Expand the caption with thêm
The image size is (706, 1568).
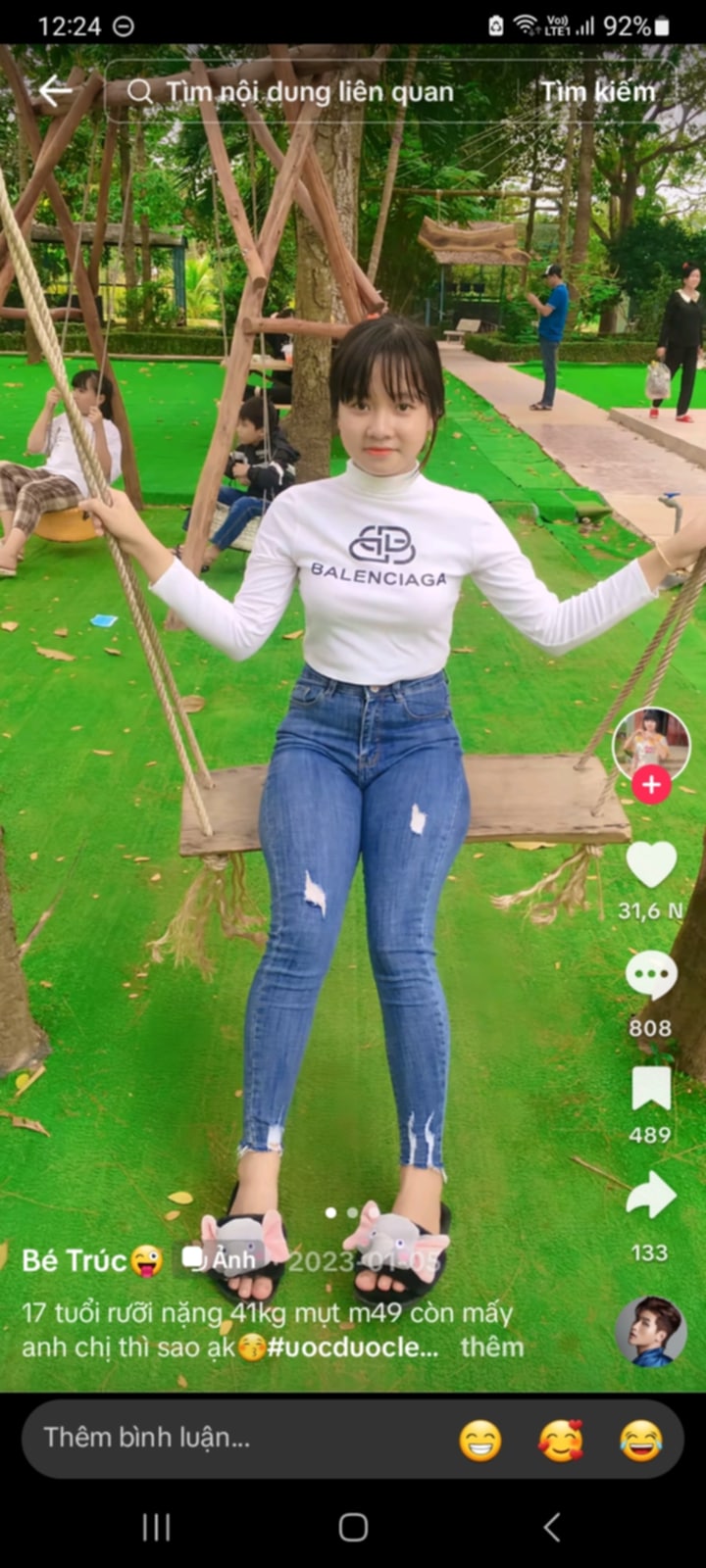click(492, 1347)
